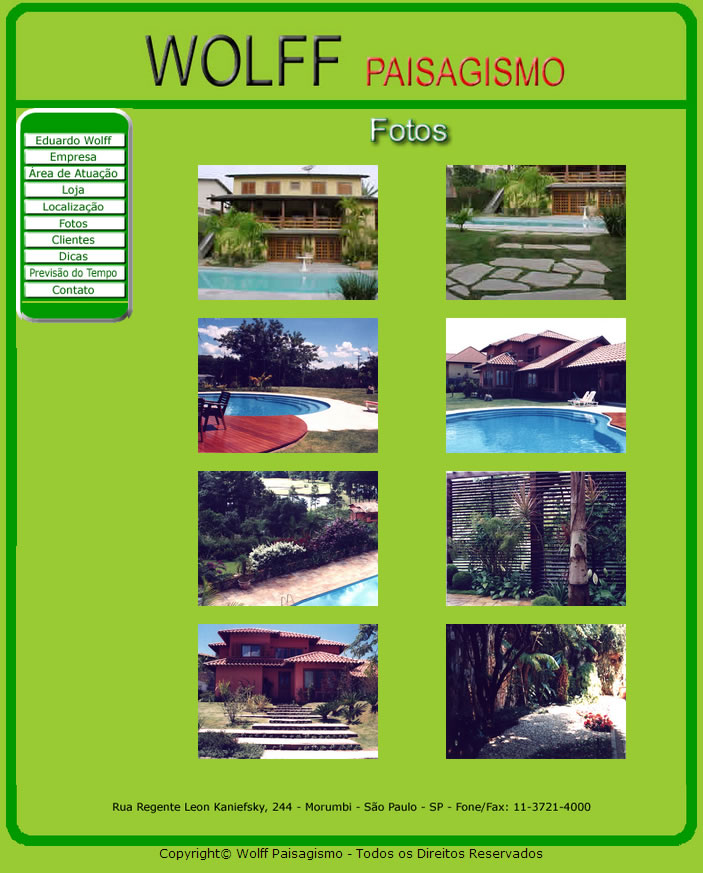This screenshot has width=703, height=873.
Task: Enlarge the photo of flower hedge beside pool
Action: point(288,538)
